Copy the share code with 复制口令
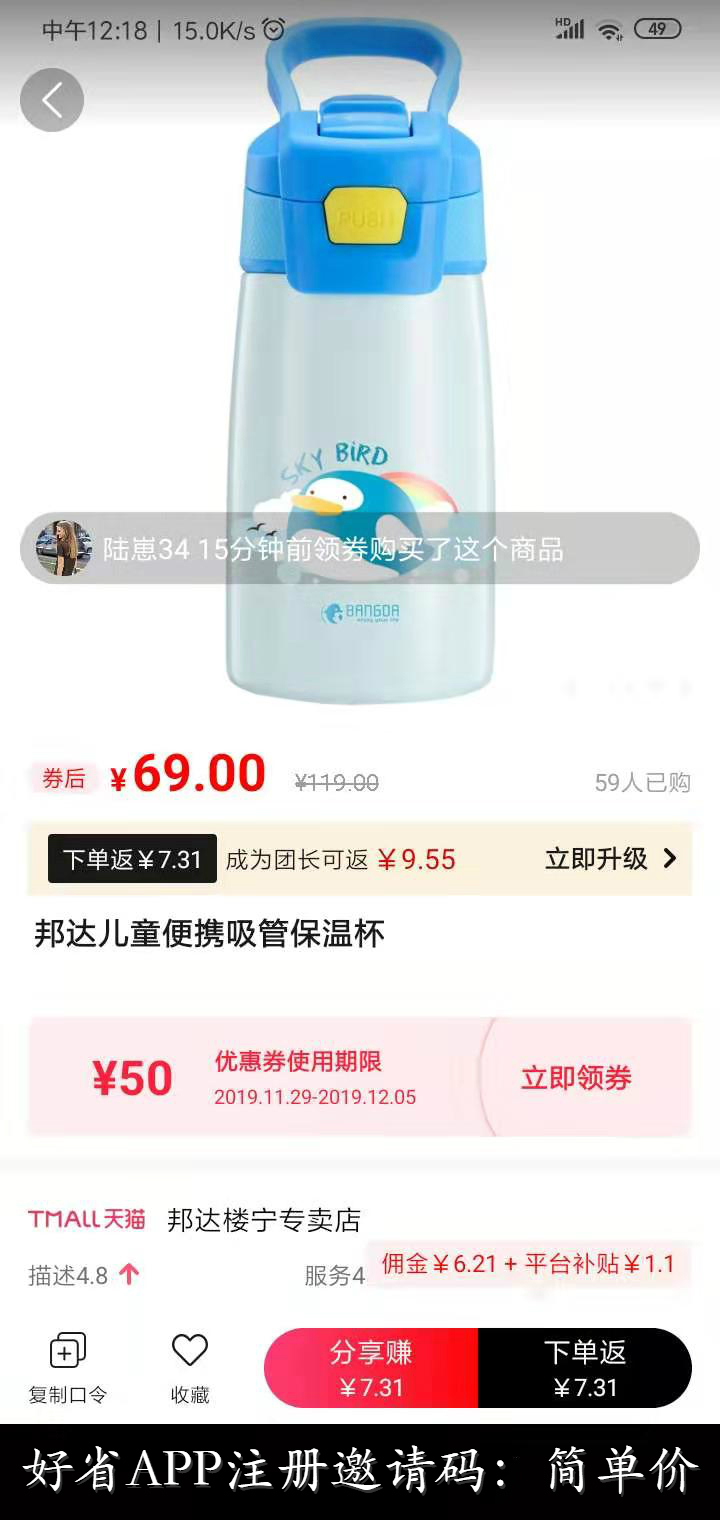The image size is (720, 1520). [x=68, y=1368]
